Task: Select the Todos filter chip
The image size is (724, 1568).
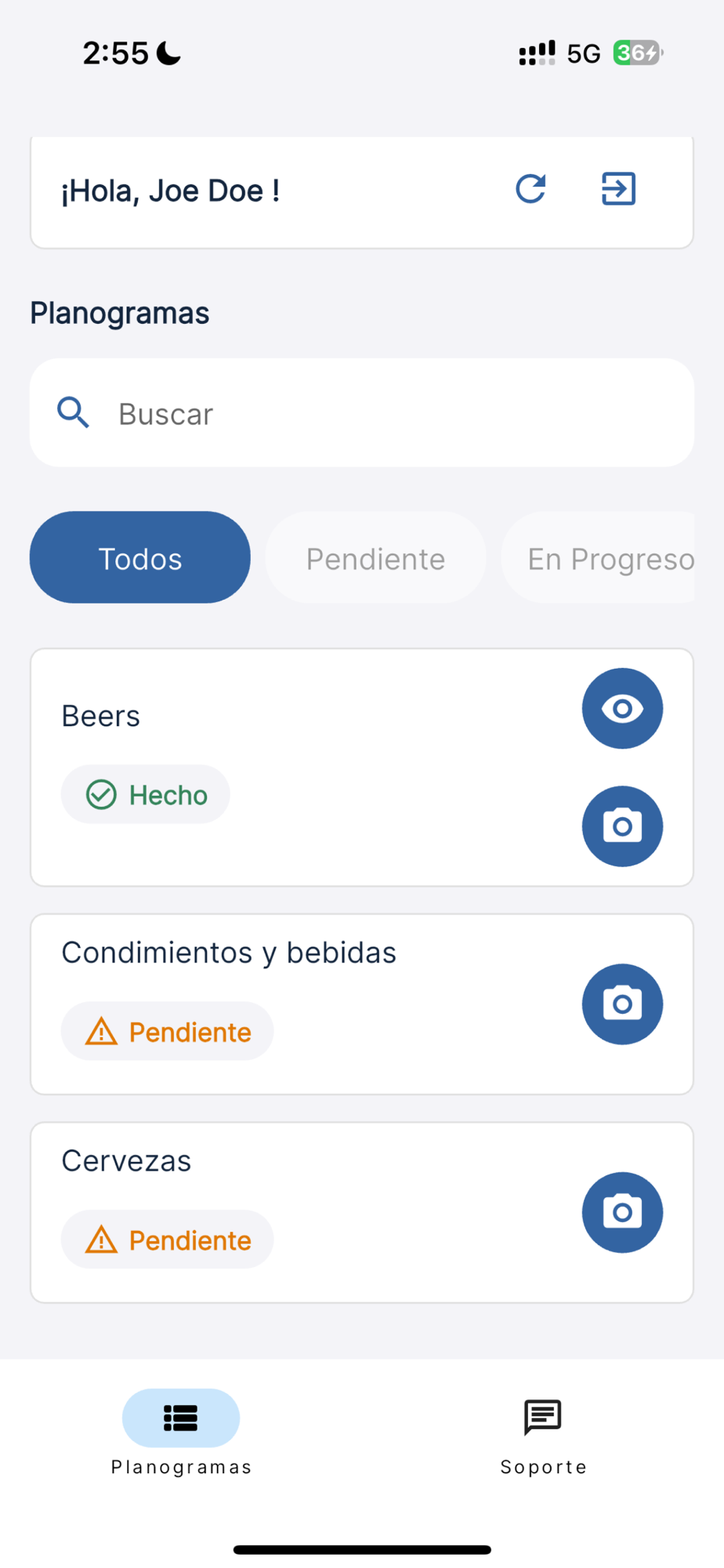Action: [x=140, y=558]
